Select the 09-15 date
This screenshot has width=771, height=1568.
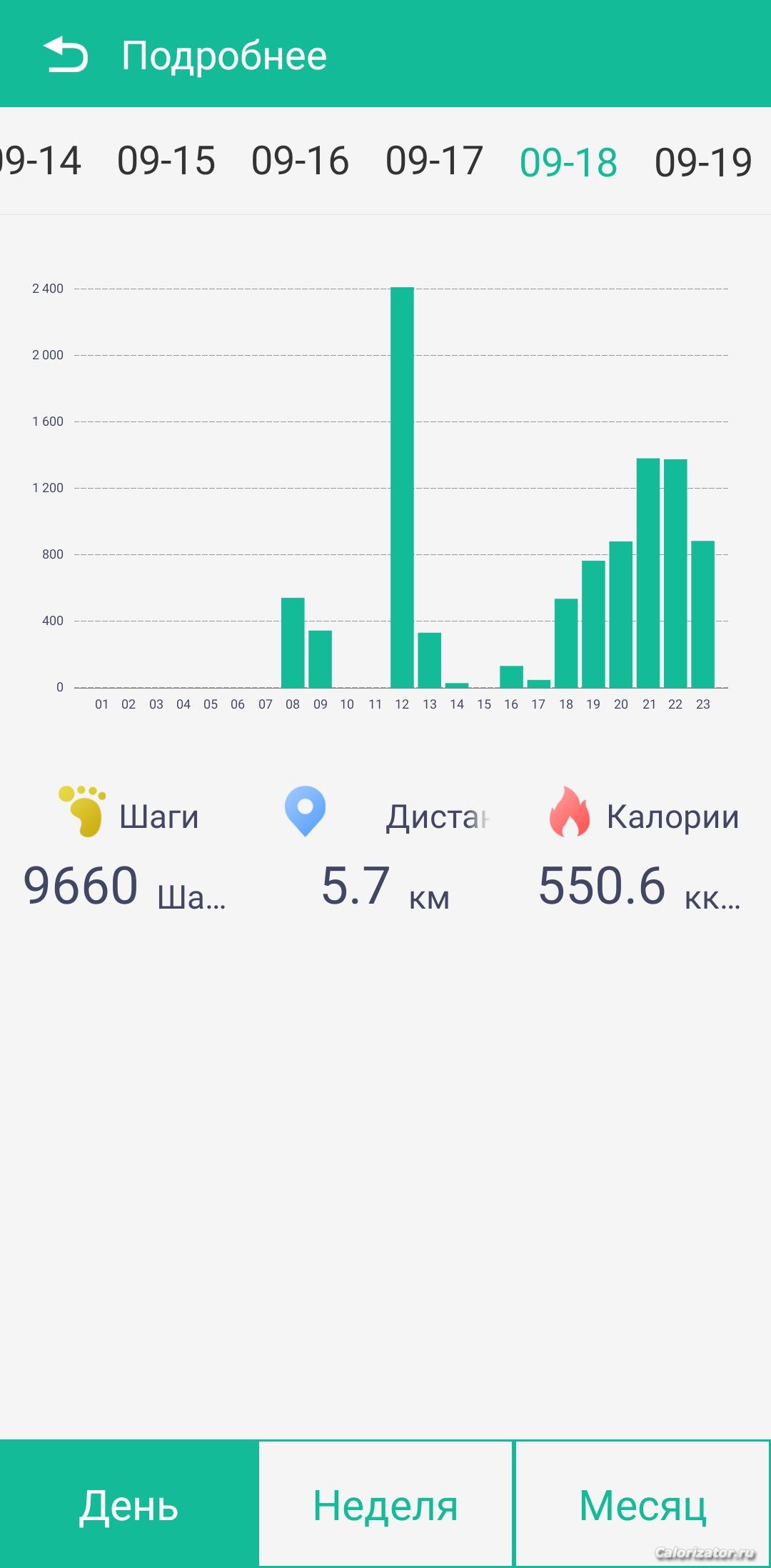pos(166,161)
